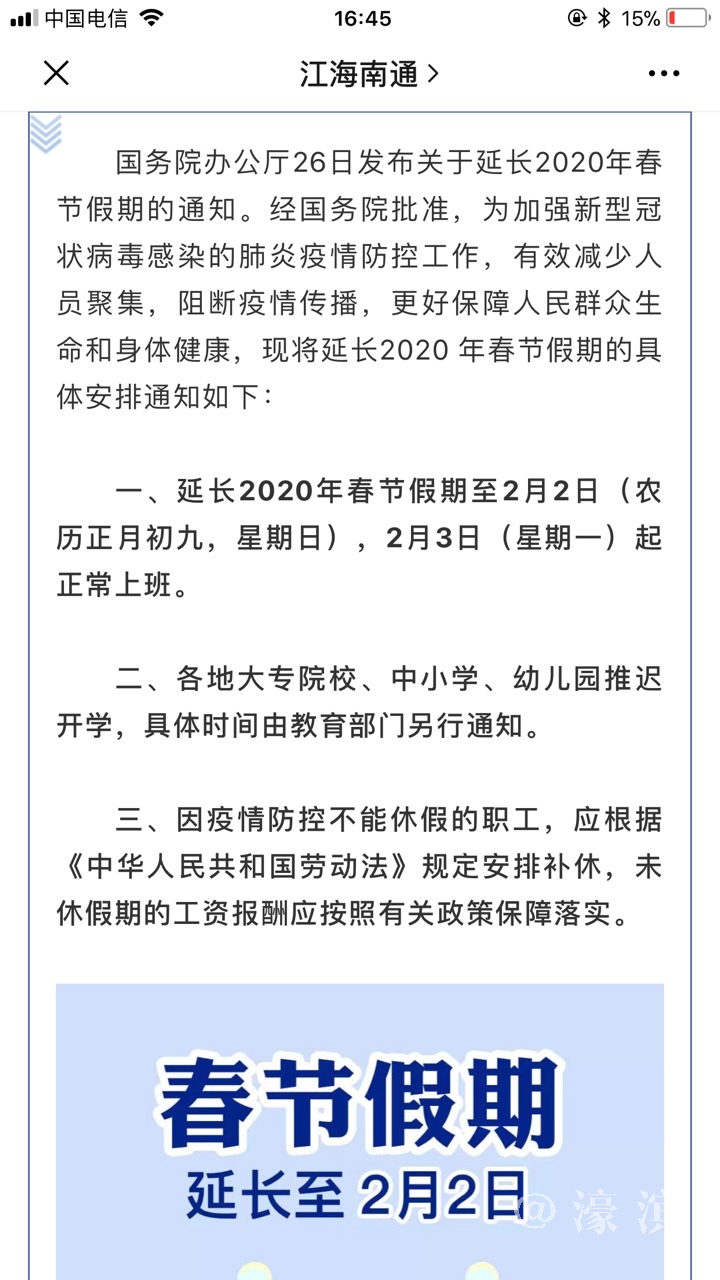
Task: Close the article with the X icon
Action: point(56,73)
